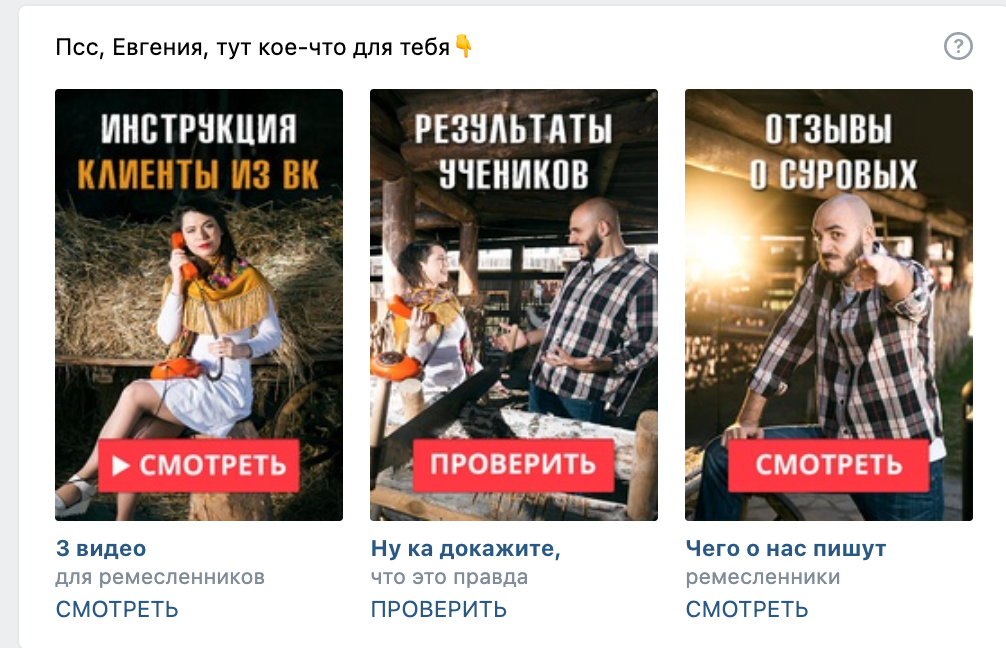Open the question mark help icon

(x=958, y=46)
